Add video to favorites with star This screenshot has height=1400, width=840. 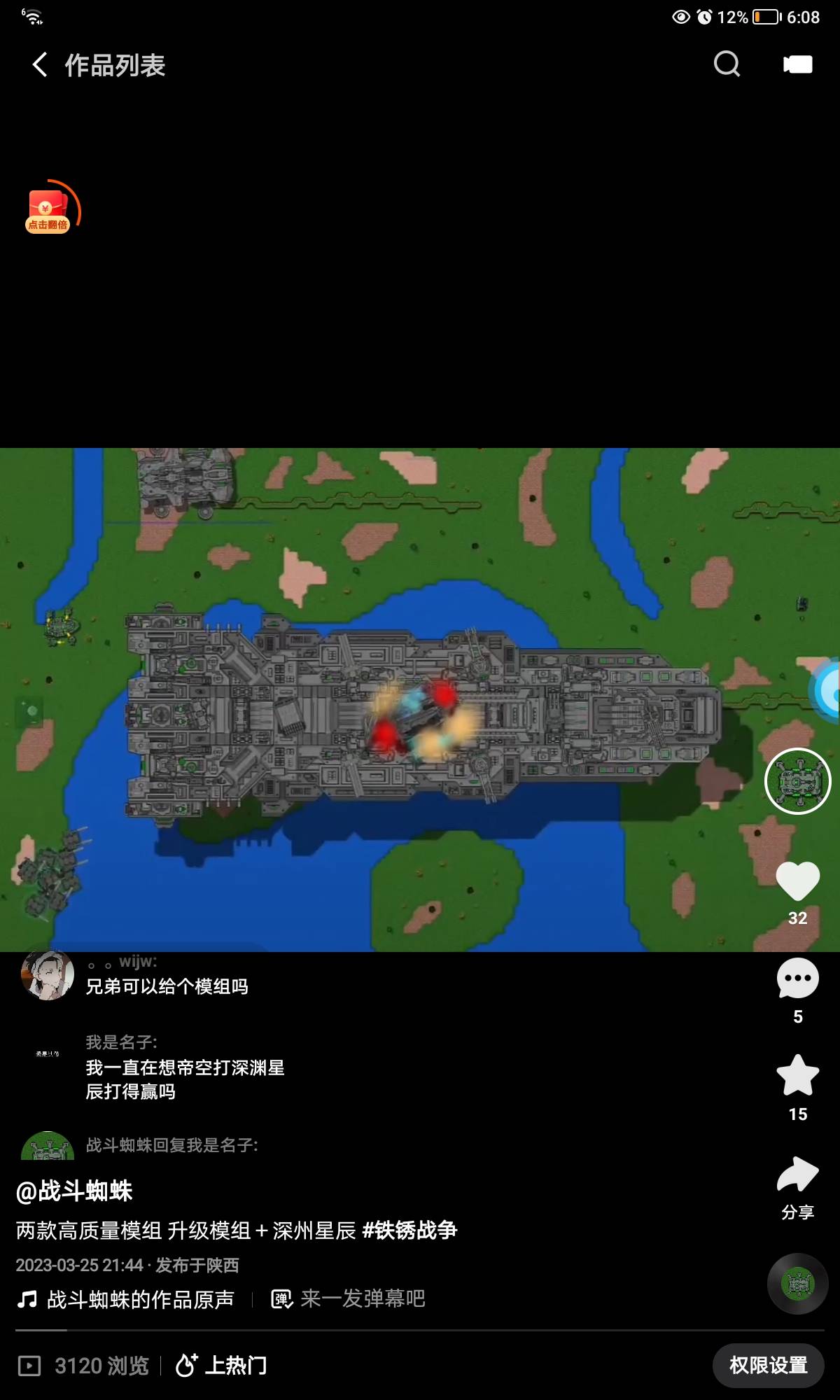point(797,1076)
